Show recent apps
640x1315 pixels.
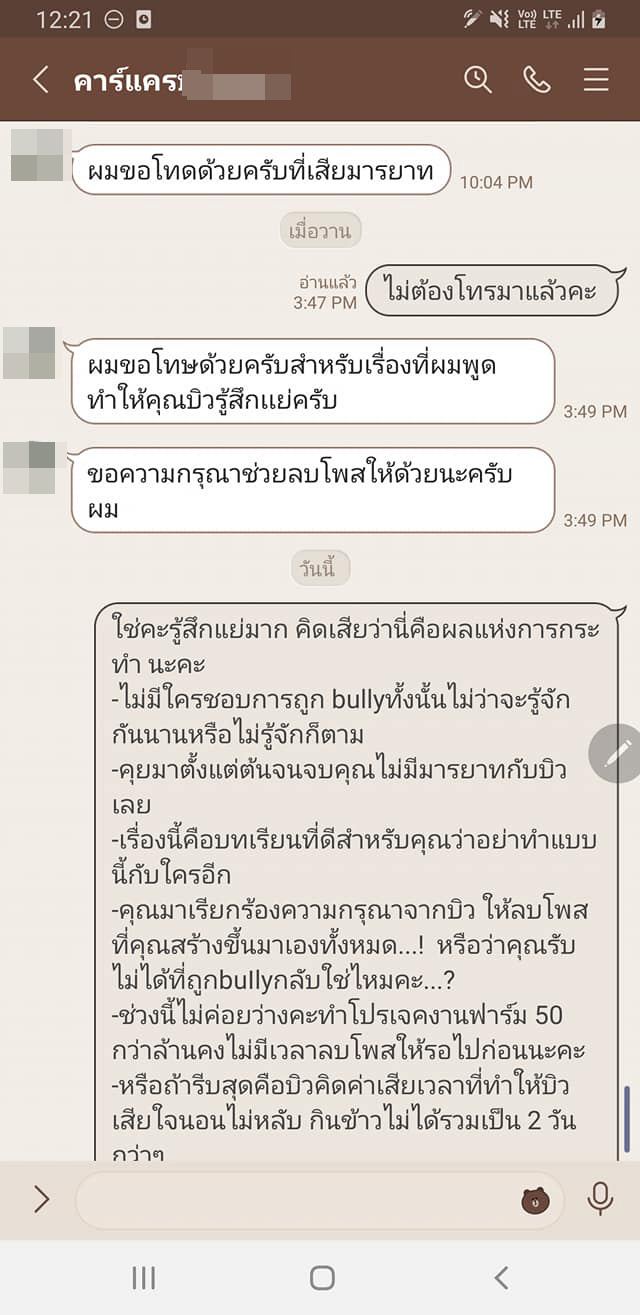point(144,1277)
